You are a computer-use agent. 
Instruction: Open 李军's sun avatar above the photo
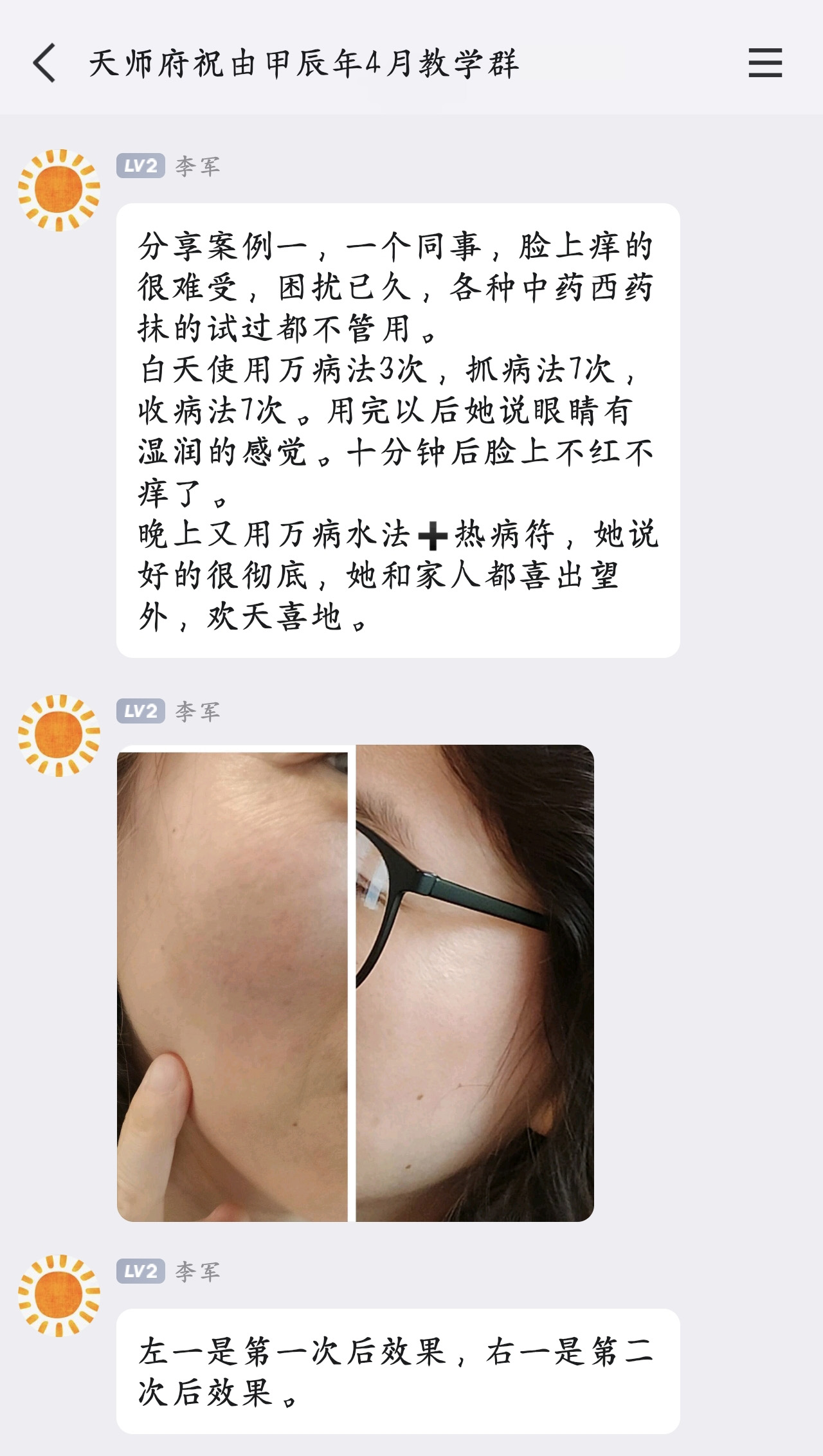[x=59, y=735]
